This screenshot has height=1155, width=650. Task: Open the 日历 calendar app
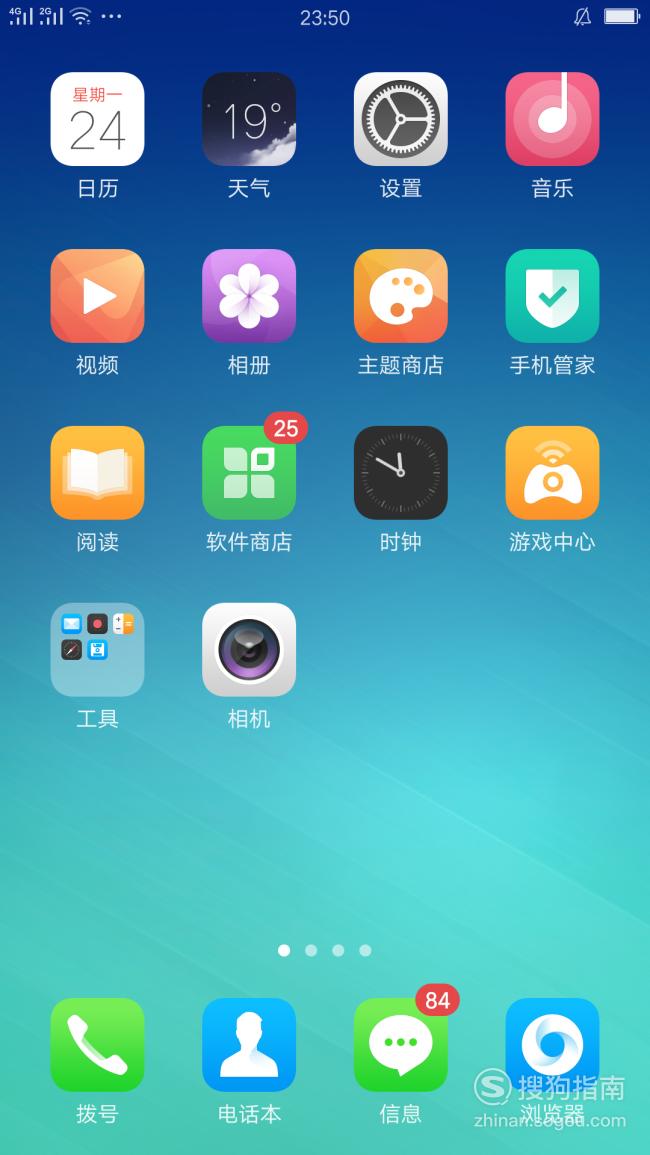[x=97, y=119]
